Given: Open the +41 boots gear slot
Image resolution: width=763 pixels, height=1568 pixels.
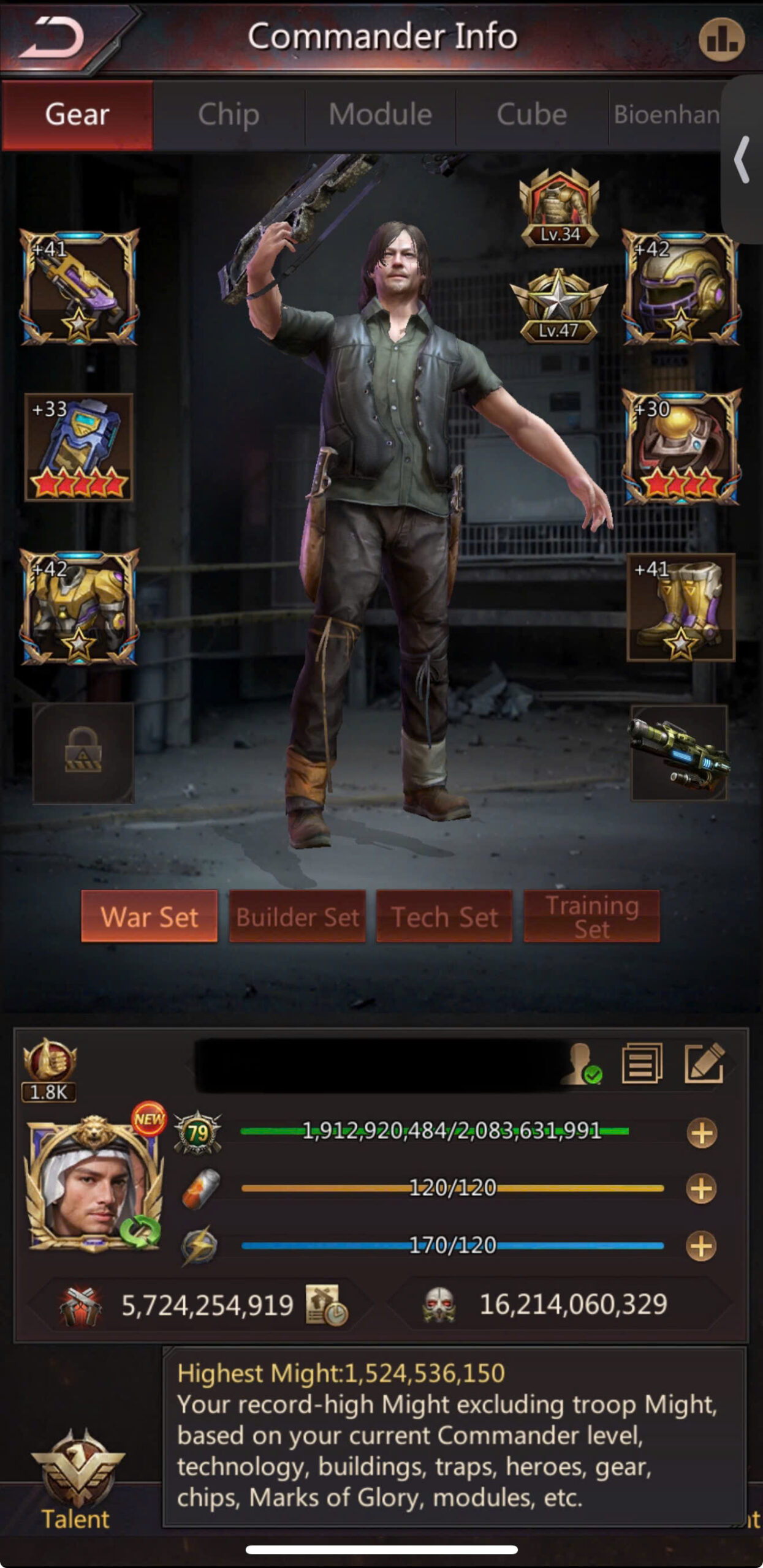Looking at the screenshot, I should pos(681,608).
